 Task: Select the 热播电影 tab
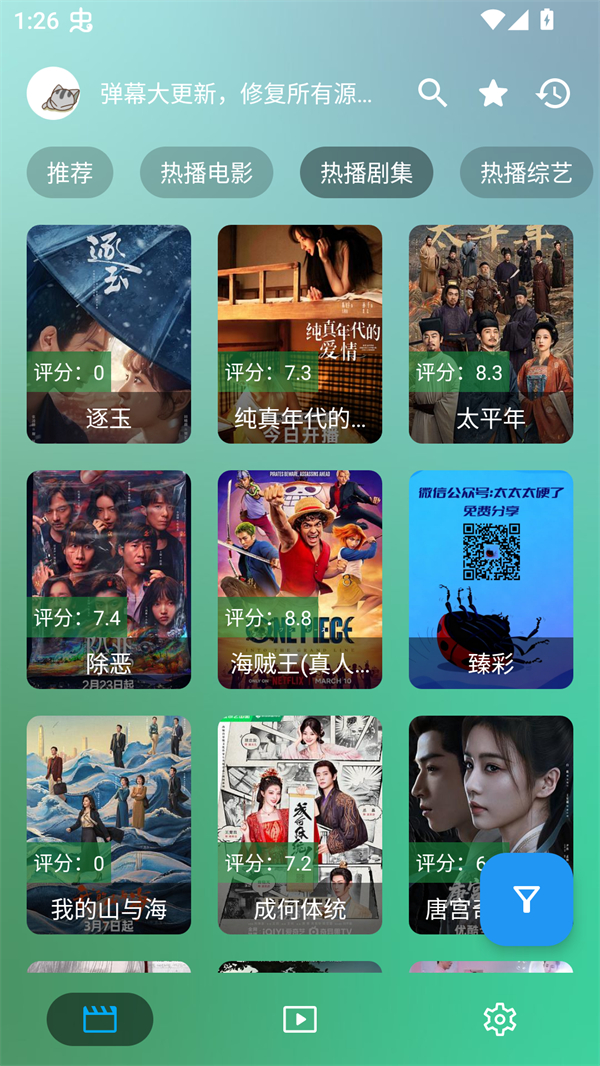click(206, 173)
